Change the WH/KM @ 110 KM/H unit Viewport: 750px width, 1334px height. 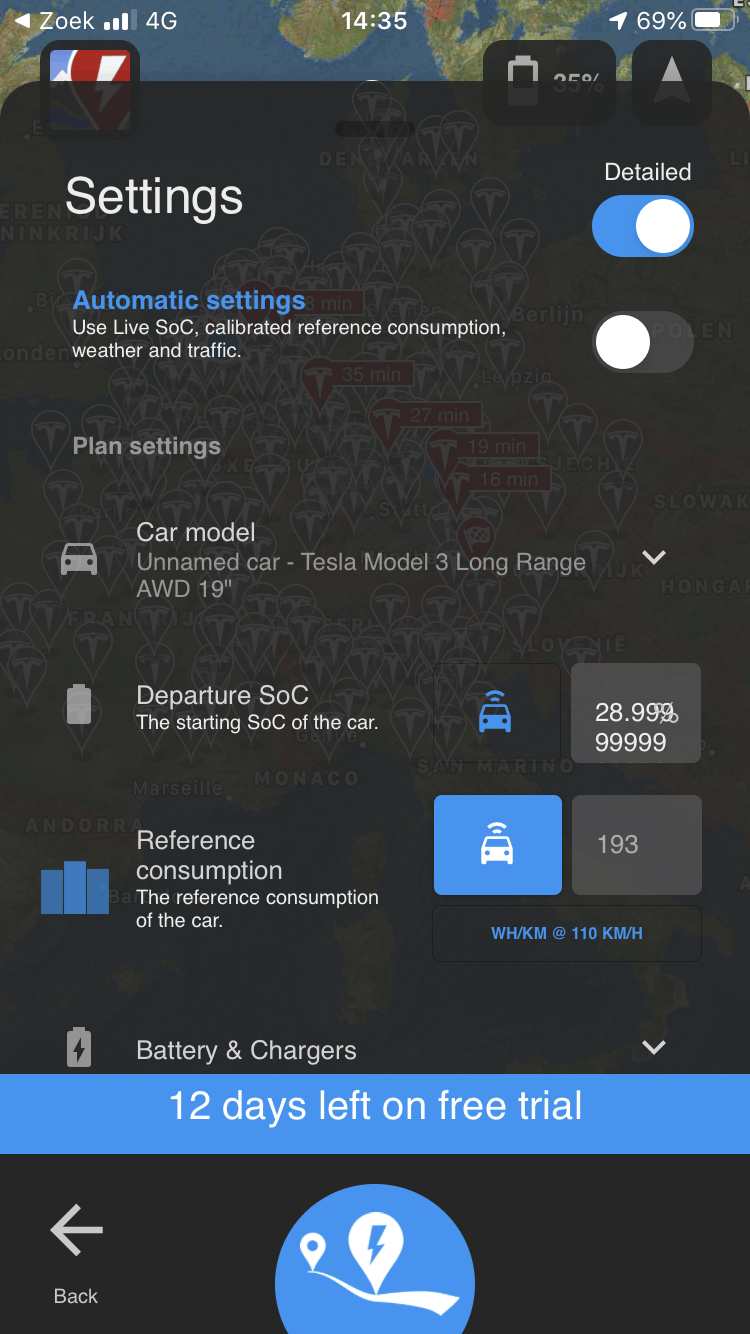tap(566, 933)
